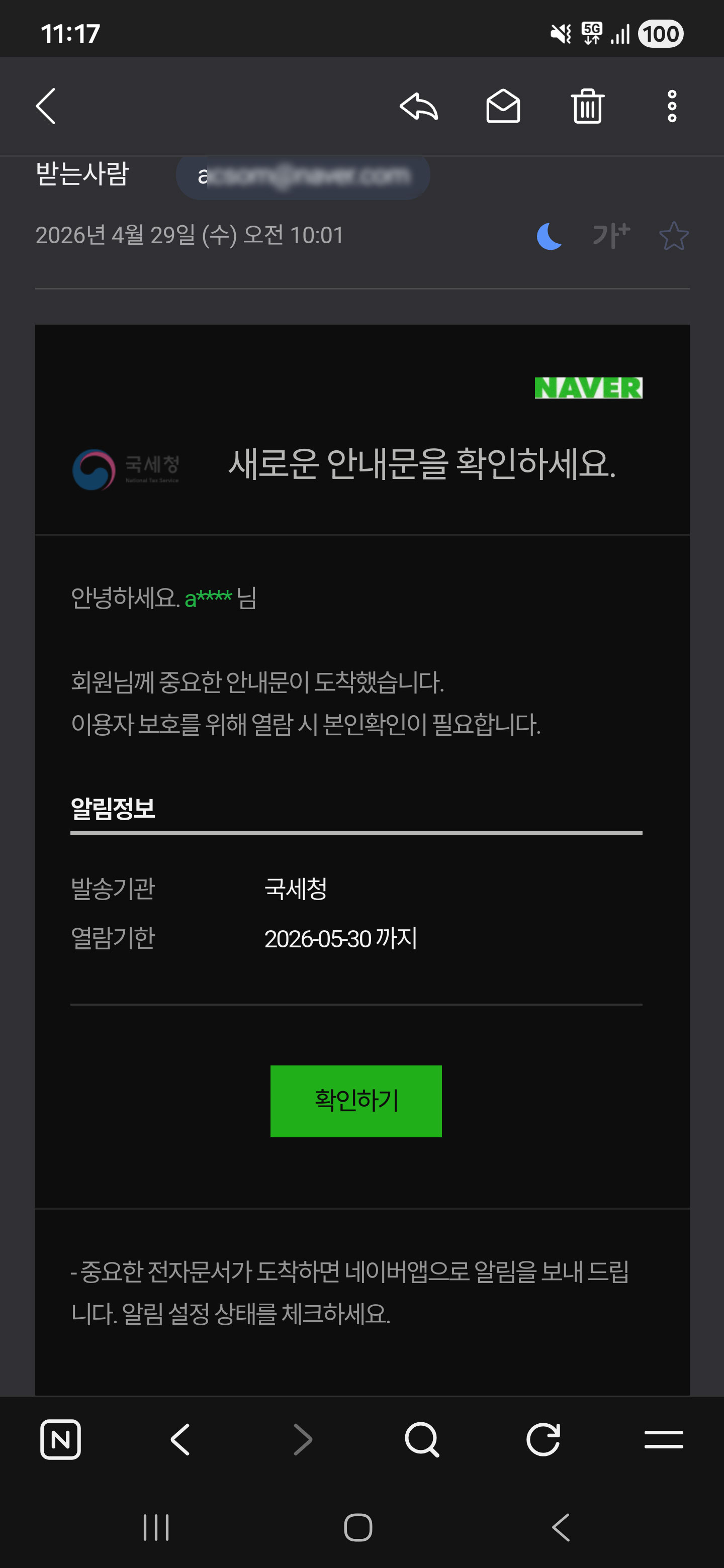This screenshot has height=1568, width=724.
Task: Toggle dark mode with the moon icon
Action: pyautogui.click(x=549, y=236)
